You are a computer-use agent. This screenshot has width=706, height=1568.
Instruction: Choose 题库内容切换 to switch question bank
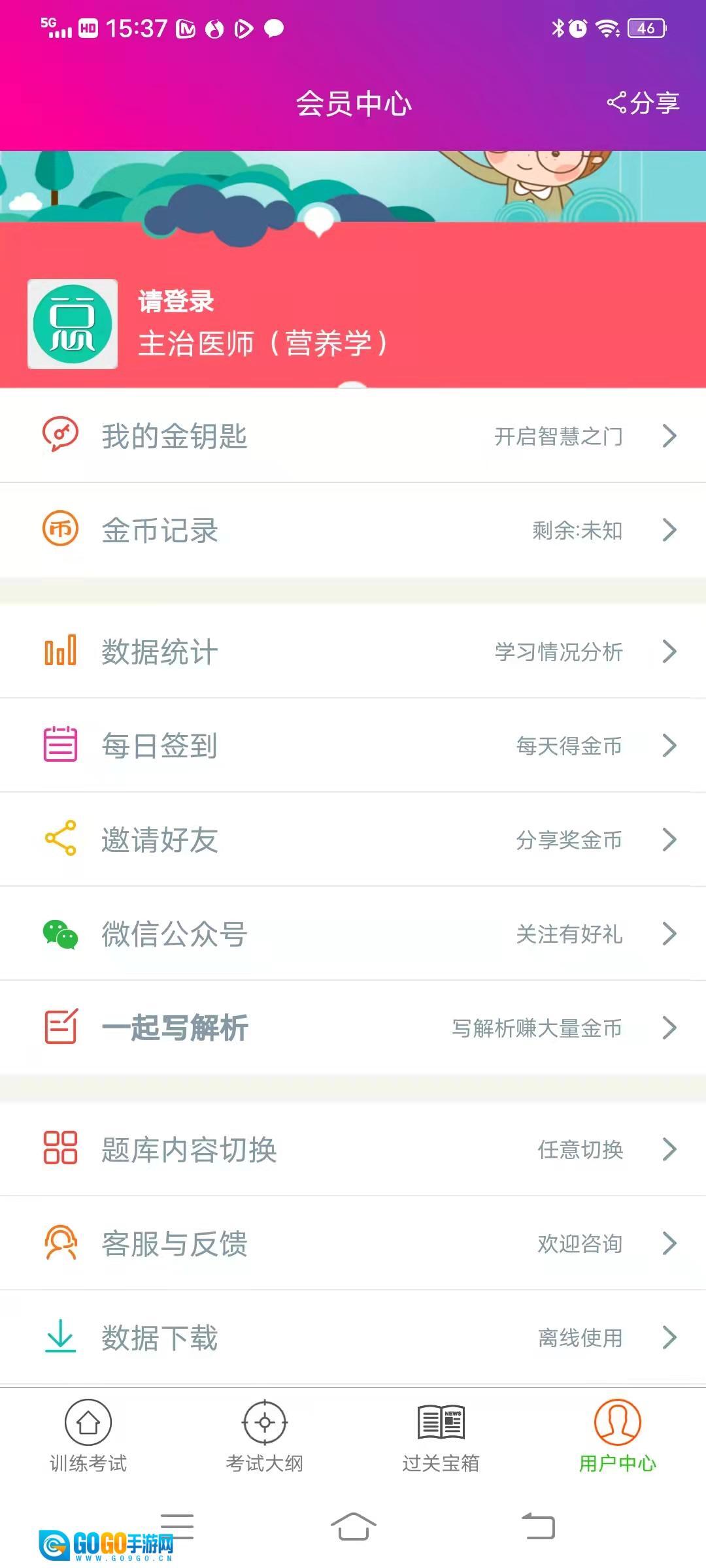[353, 1149]
